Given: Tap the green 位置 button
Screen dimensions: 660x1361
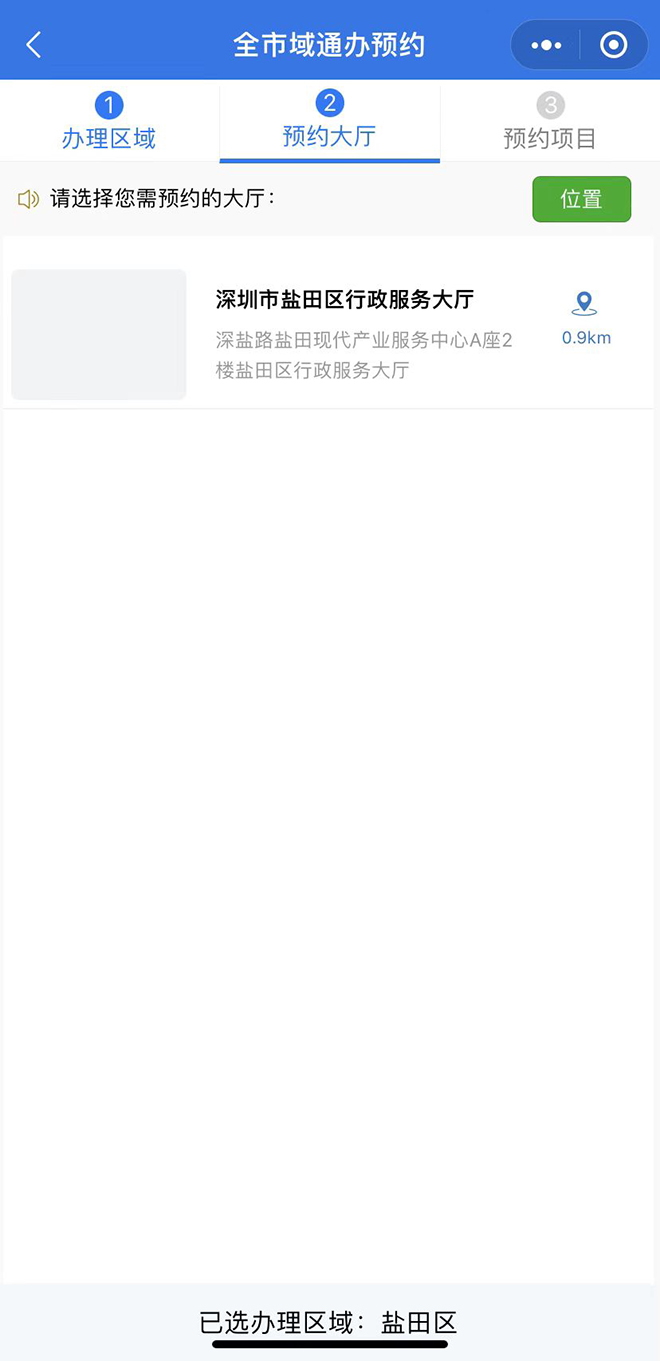Looking at the screenshot, I should pos(581,199).
